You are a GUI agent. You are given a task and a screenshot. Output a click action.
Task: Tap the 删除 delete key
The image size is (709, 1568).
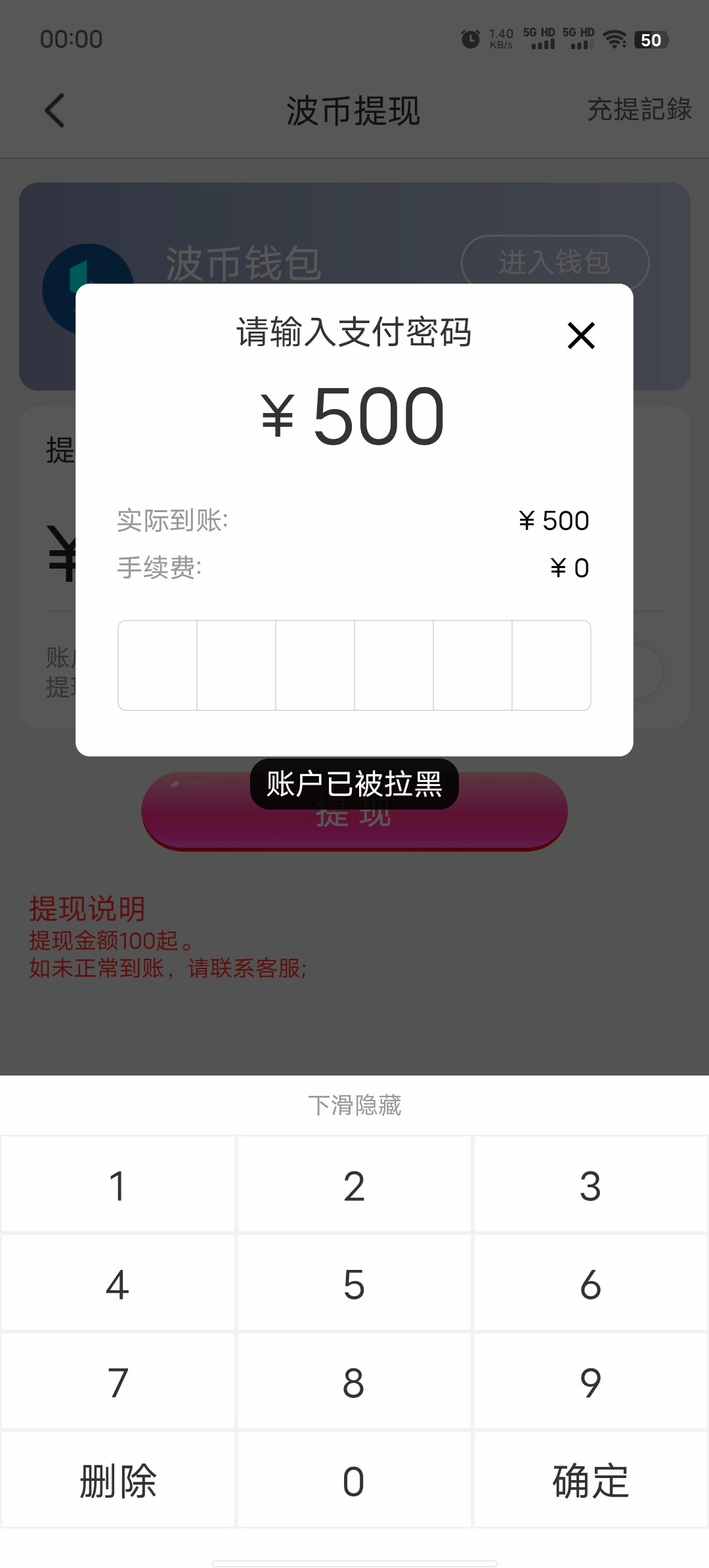click(118, 1481)
